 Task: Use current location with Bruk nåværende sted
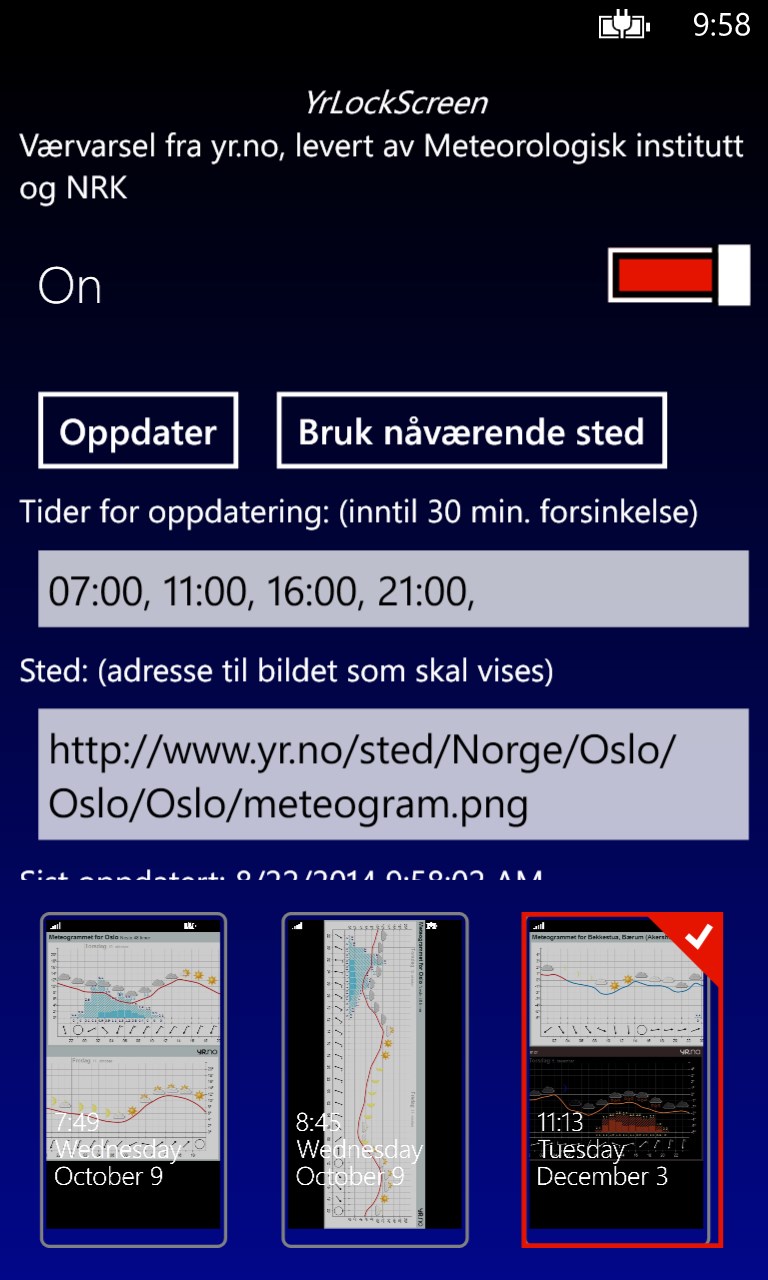471,431
